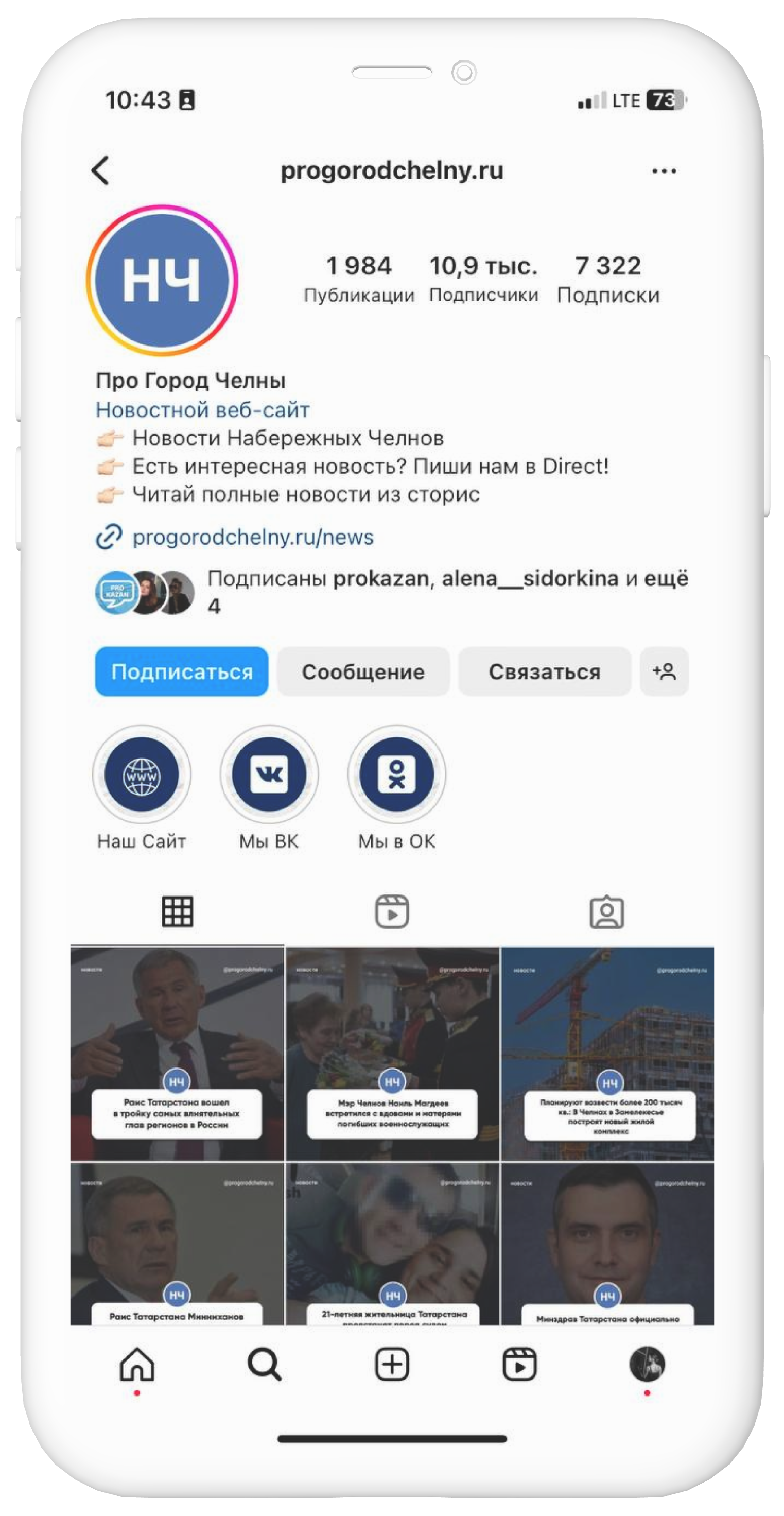This screenshot has width=784, height=1516.
Task: Open the post about Мэр Челнов Наиль Магдеев
Action: point(392,1054)
